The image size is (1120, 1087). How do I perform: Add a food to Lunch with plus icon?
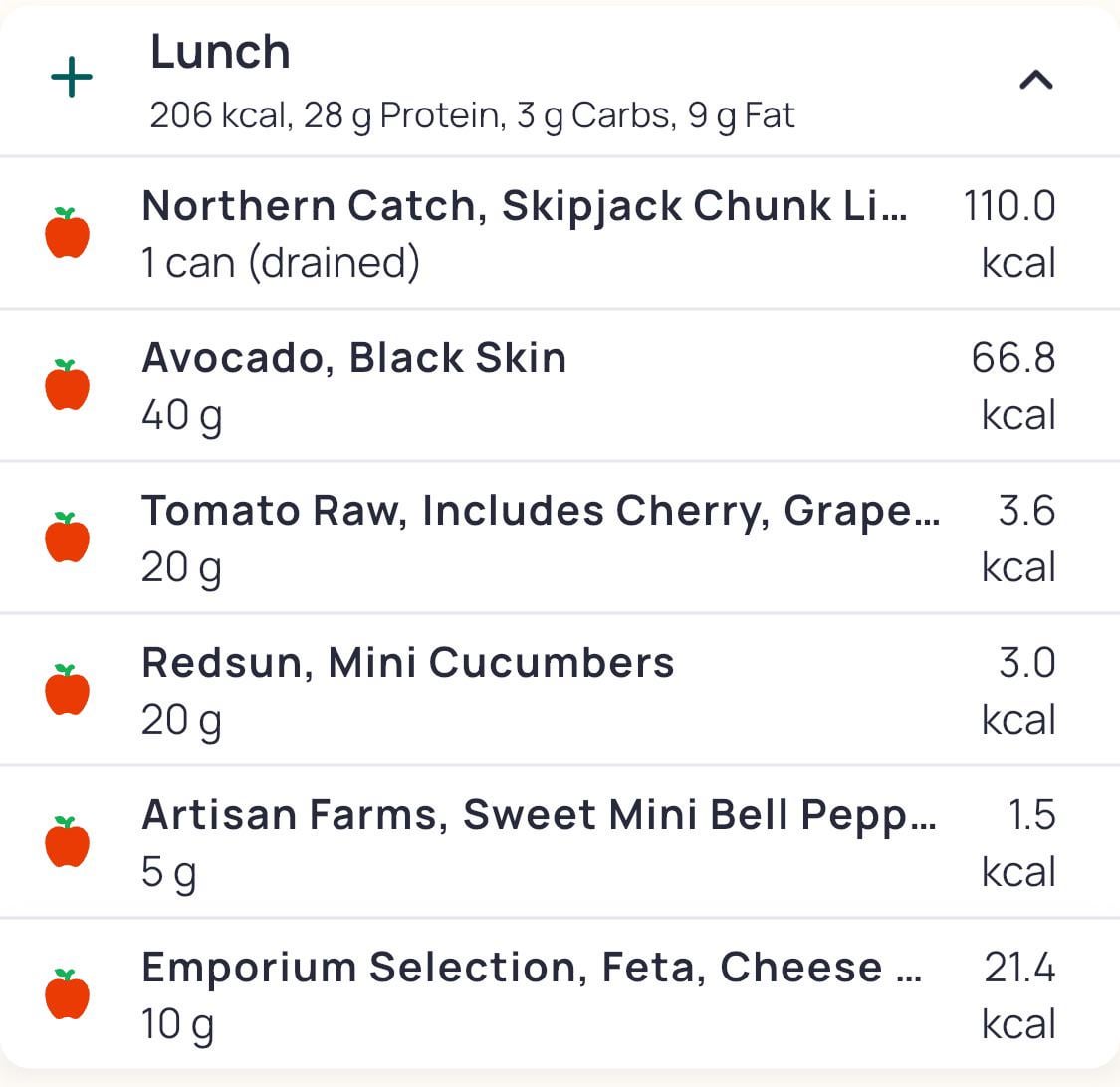coord(72,77)
